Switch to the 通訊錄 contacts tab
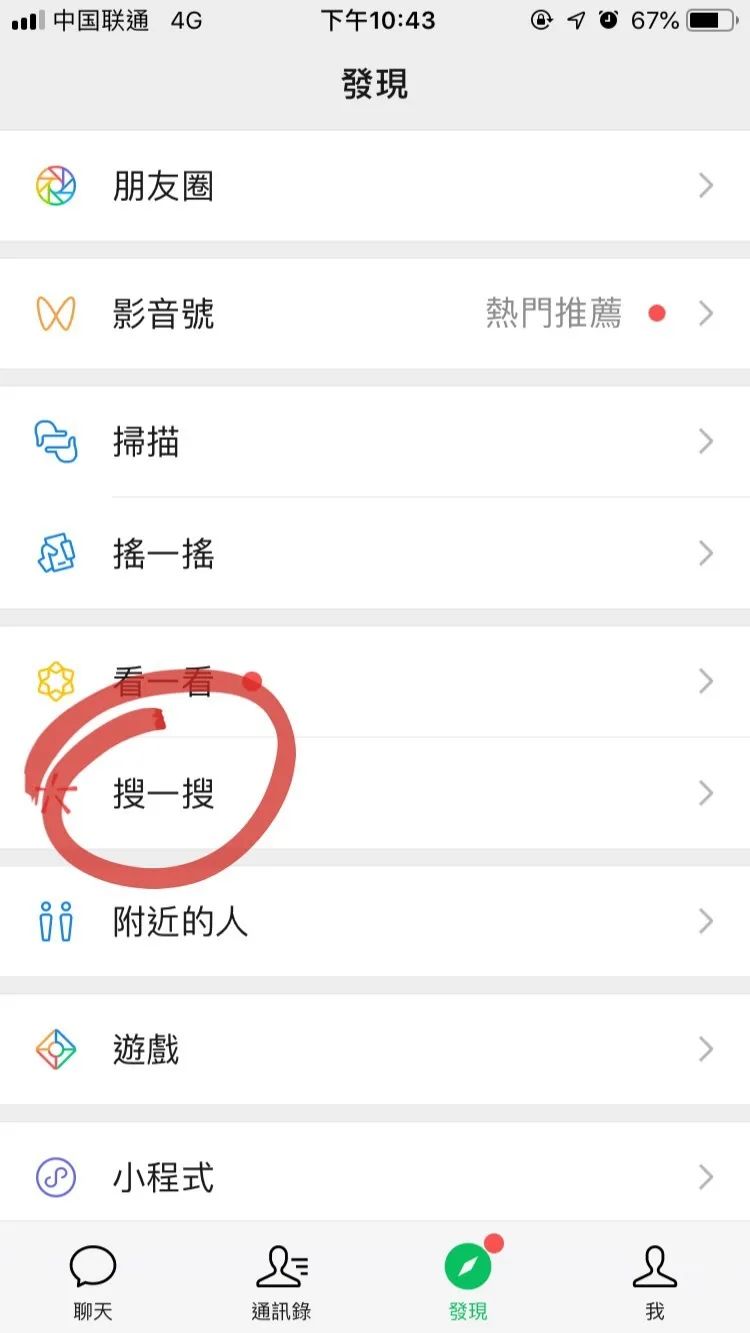Image resolution: width=750 pixels, height=1333 pixels. click(281, 1282)
